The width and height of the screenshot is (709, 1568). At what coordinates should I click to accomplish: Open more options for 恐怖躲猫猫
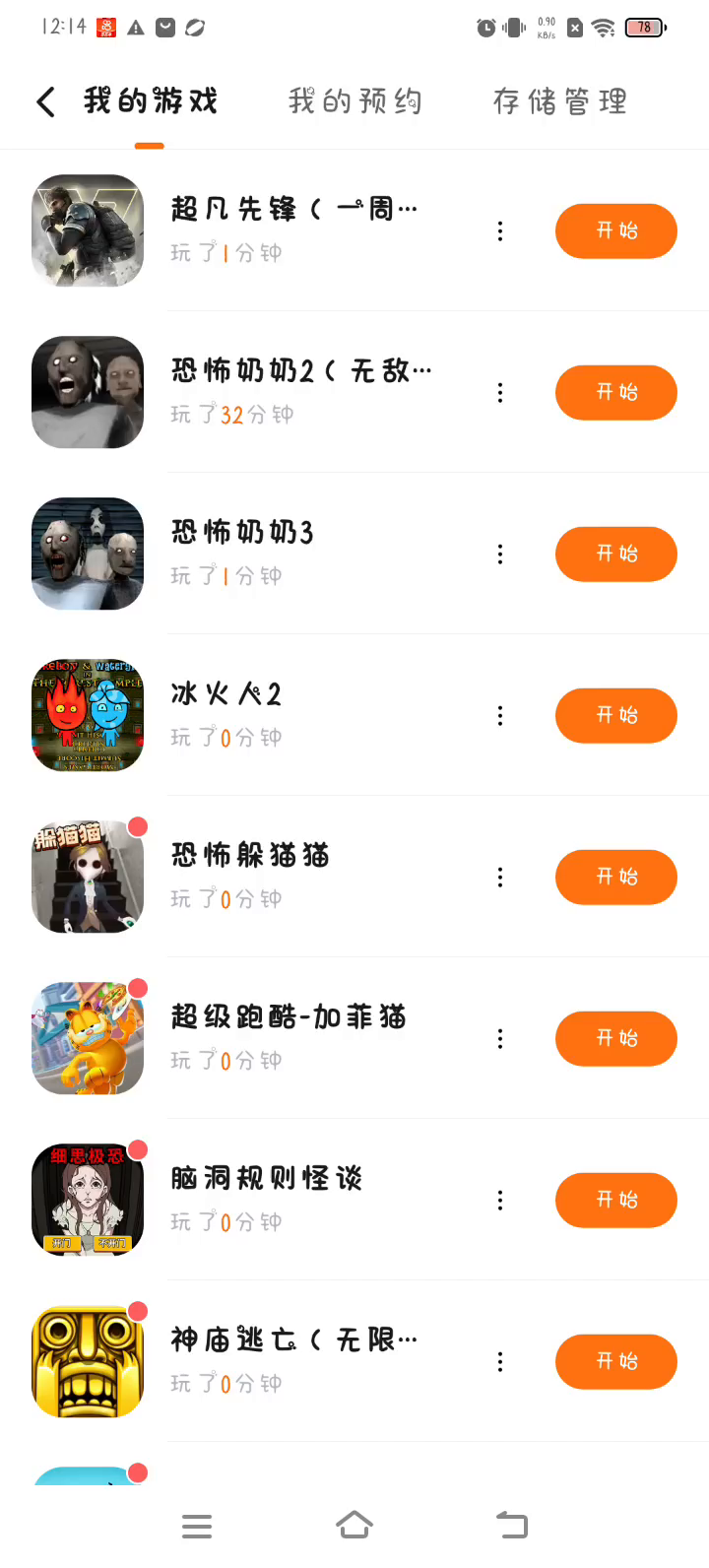tap(500, 878)
